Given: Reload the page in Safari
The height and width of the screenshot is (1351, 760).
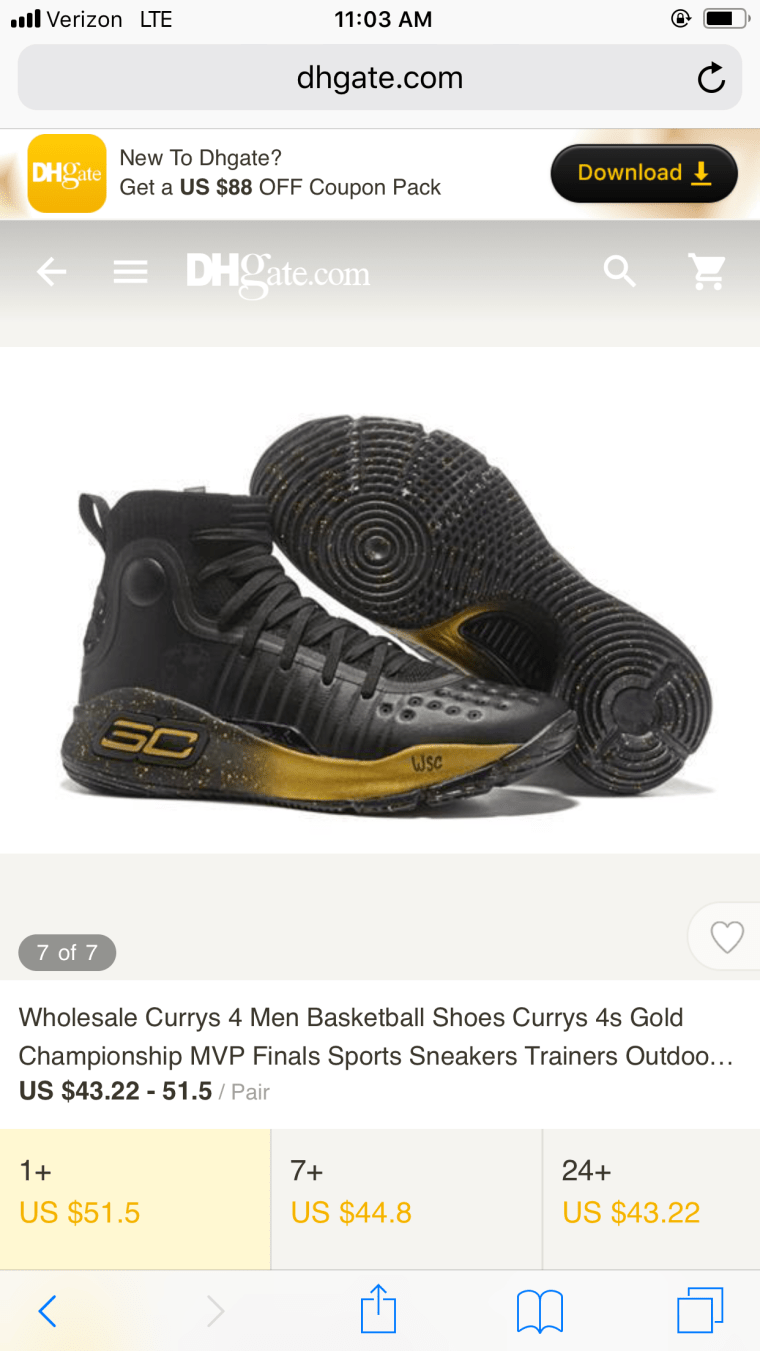Looking at the screenshot, I should (x=710, y=78).
